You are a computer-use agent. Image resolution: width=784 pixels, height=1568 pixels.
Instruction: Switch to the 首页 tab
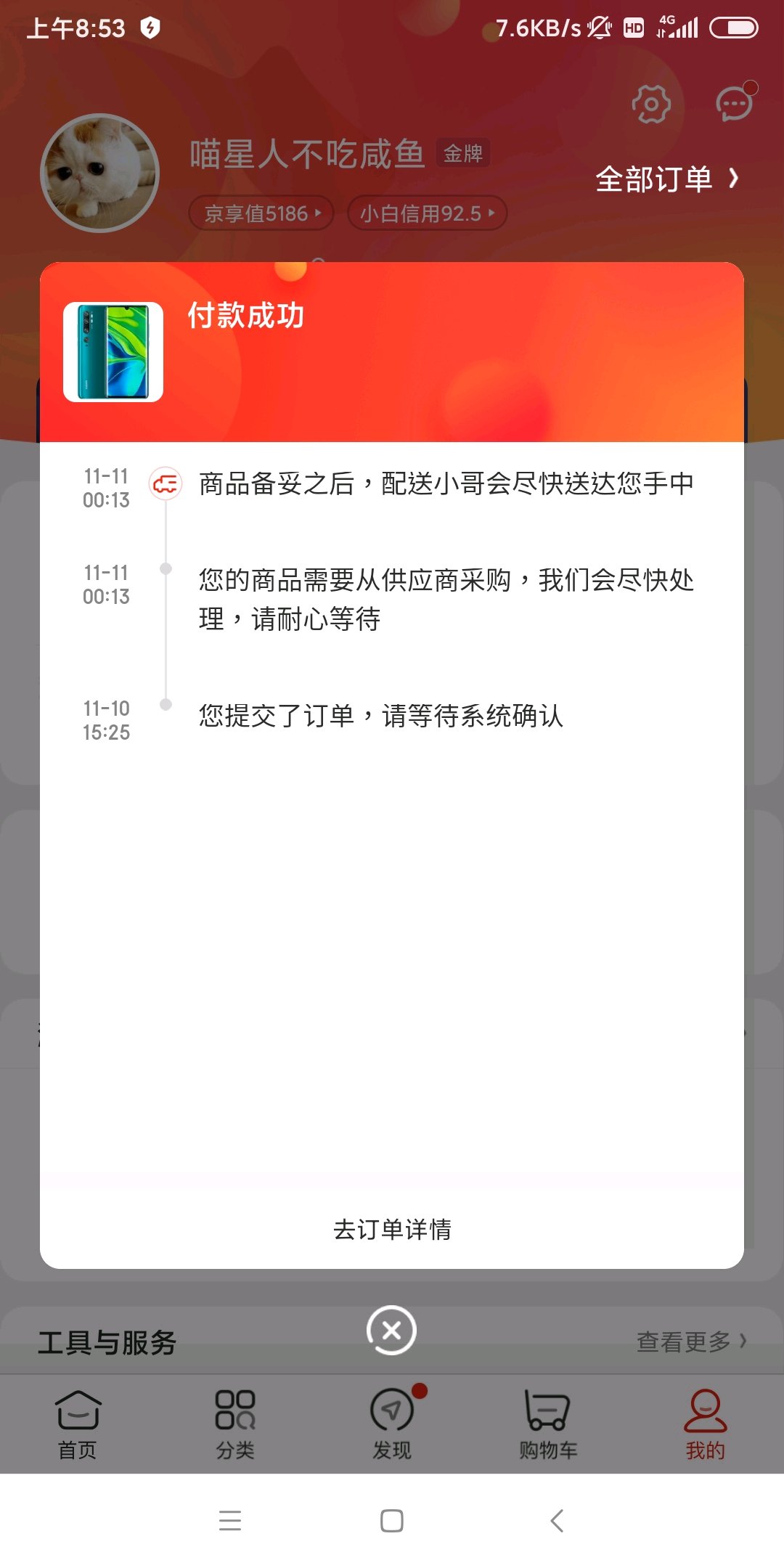[x=78, y=1424]
